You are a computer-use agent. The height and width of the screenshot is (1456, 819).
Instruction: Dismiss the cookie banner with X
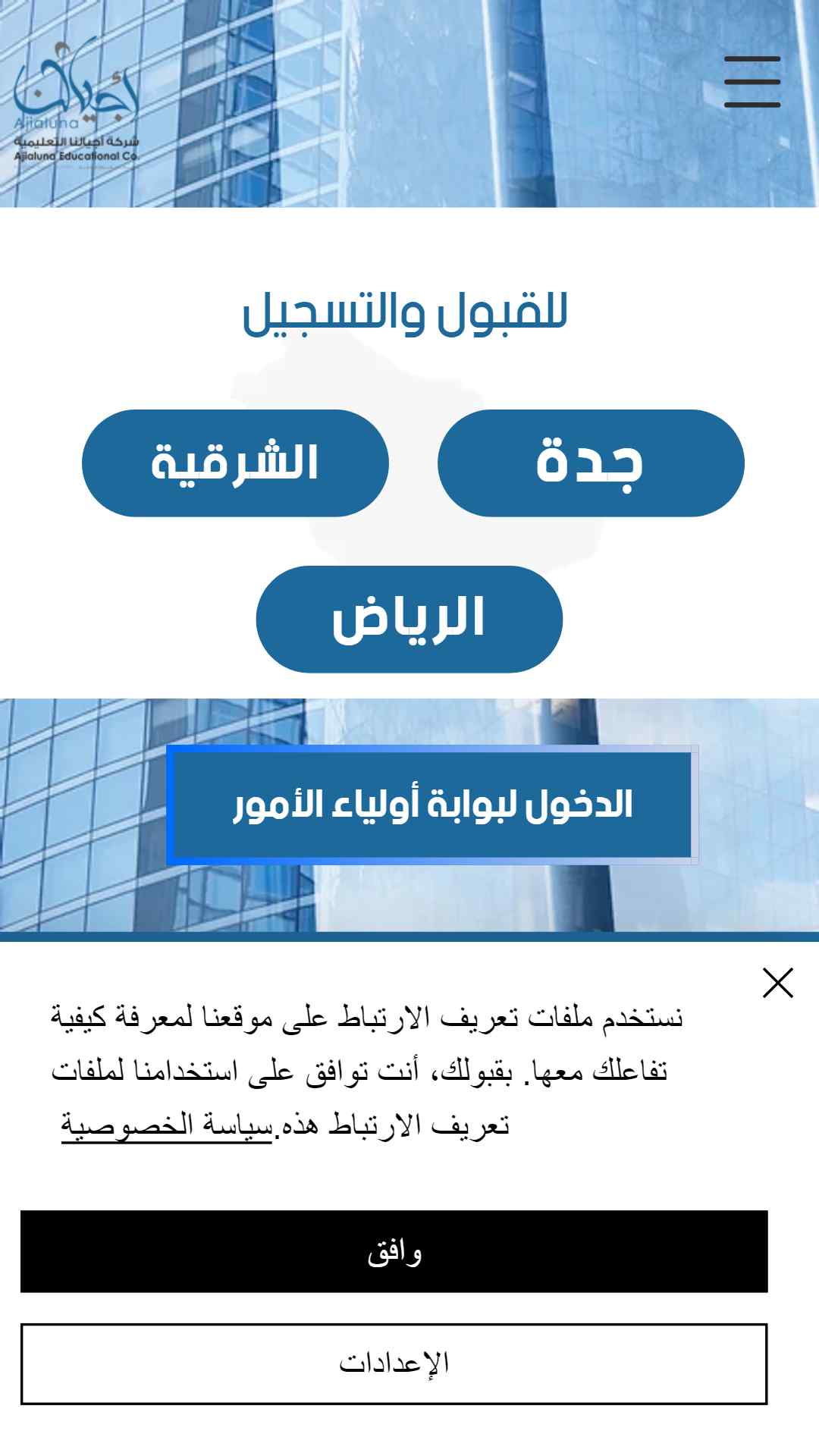pyautogui.click(x=778, y=983)
